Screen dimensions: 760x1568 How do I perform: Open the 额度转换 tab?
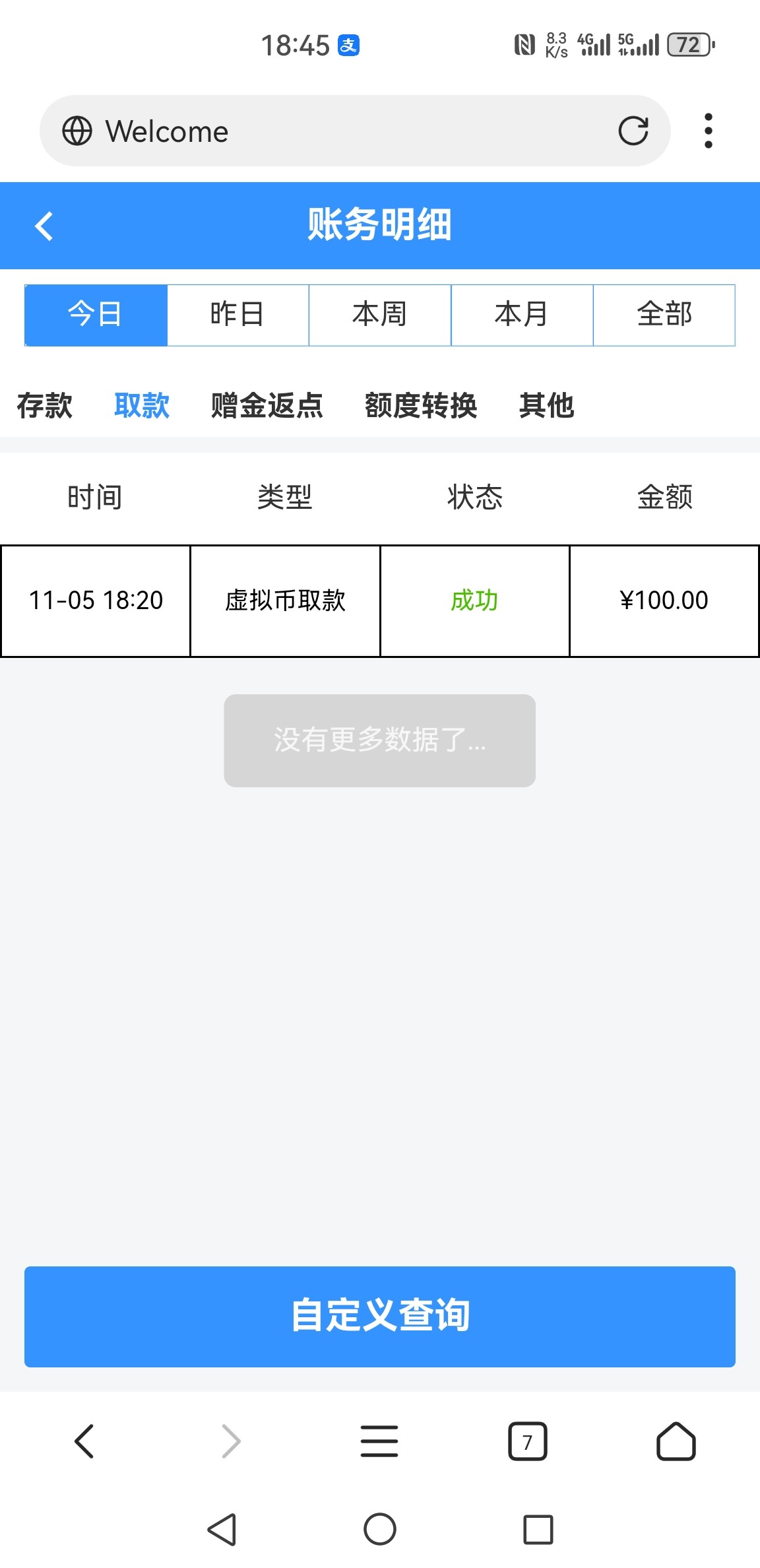(421, 405)
